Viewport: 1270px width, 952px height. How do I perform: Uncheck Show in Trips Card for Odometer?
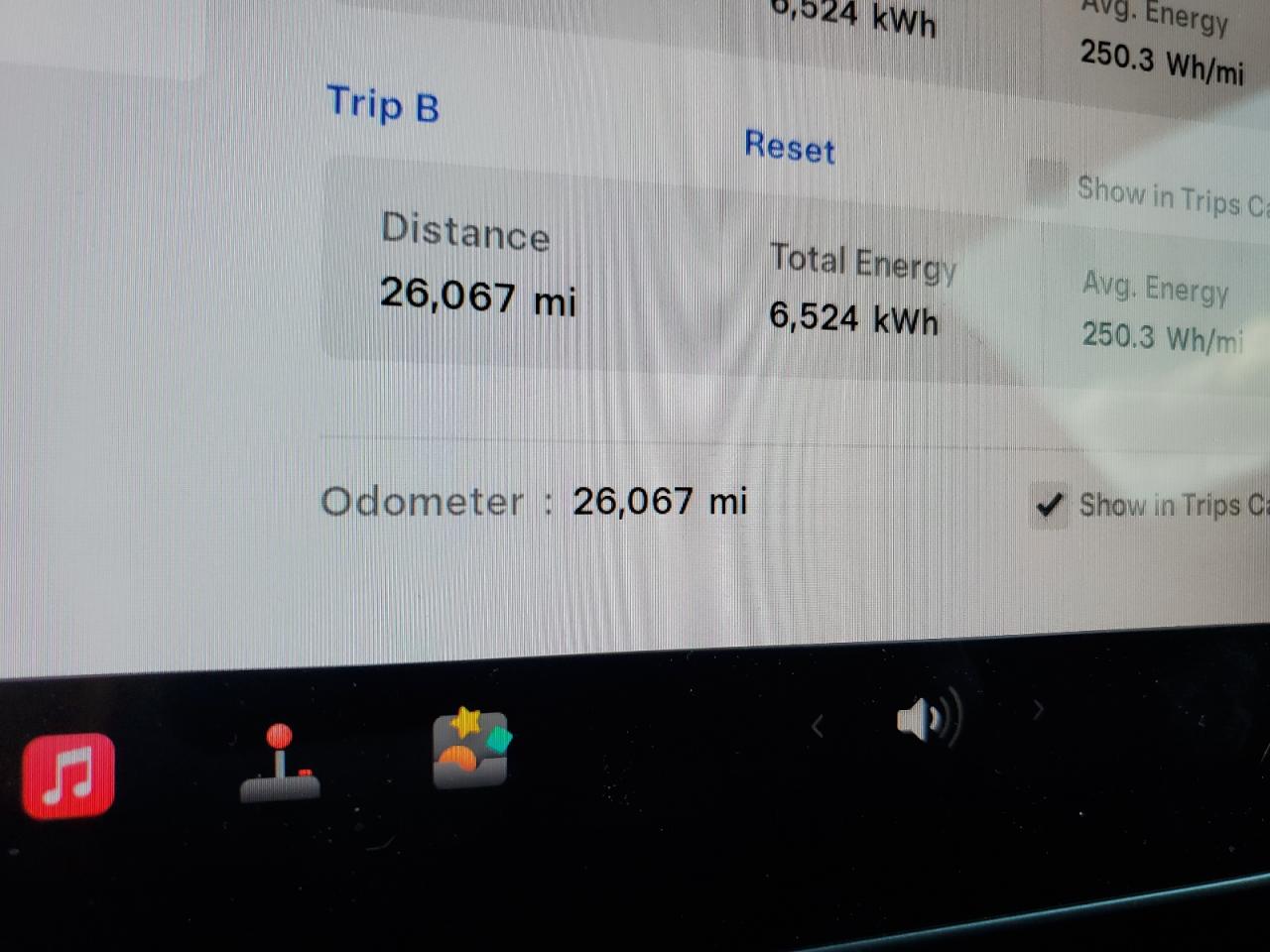click(x=1049, y=505)
